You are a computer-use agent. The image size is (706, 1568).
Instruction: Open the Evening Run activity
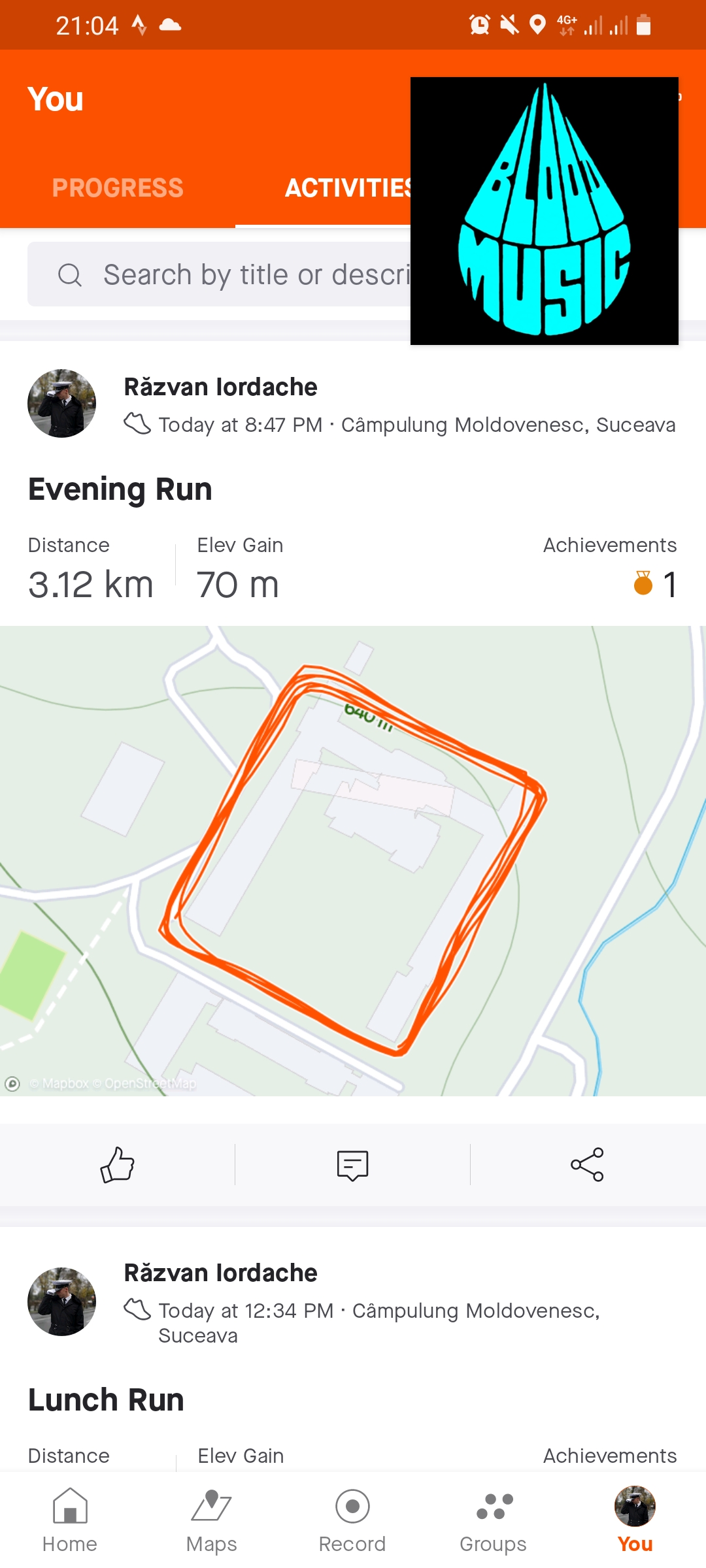[x=120, y=489]
